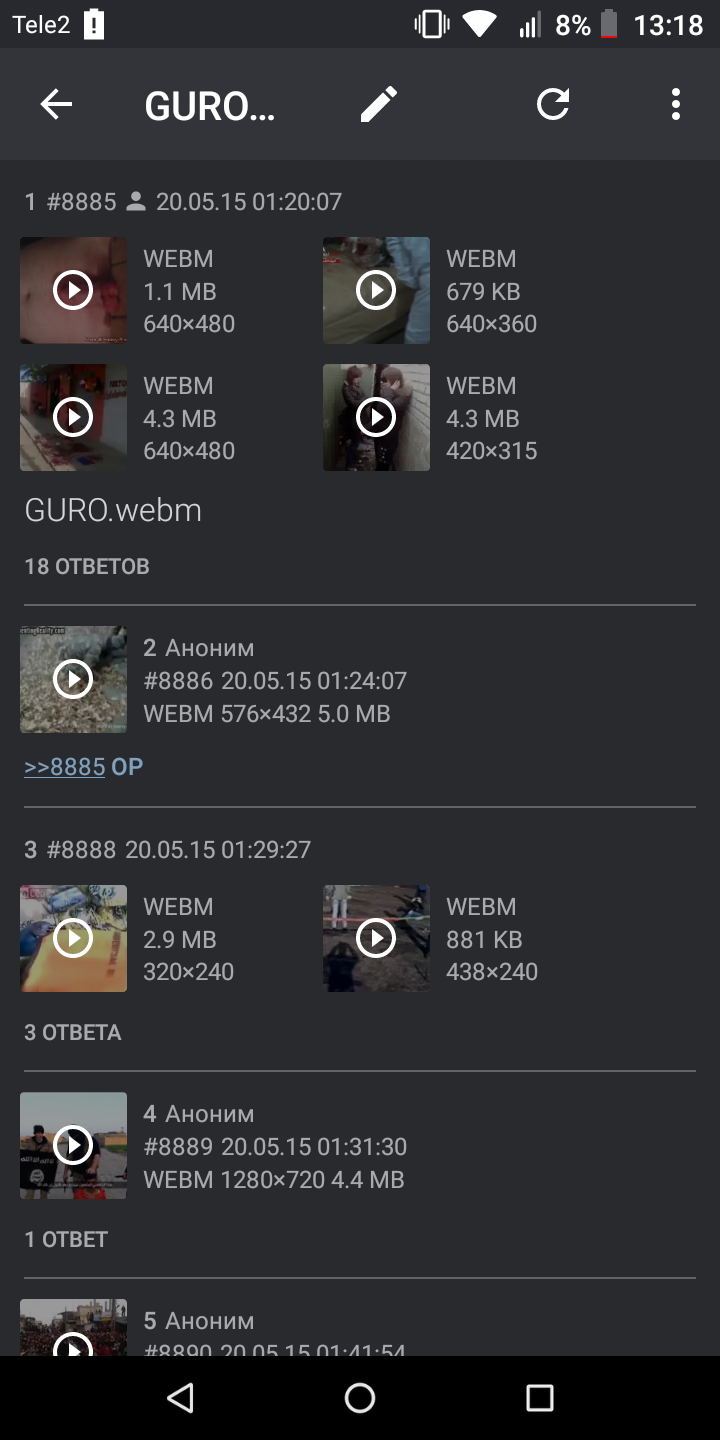Refresh the thread
720x1440 pixels.
pos(553,104)
